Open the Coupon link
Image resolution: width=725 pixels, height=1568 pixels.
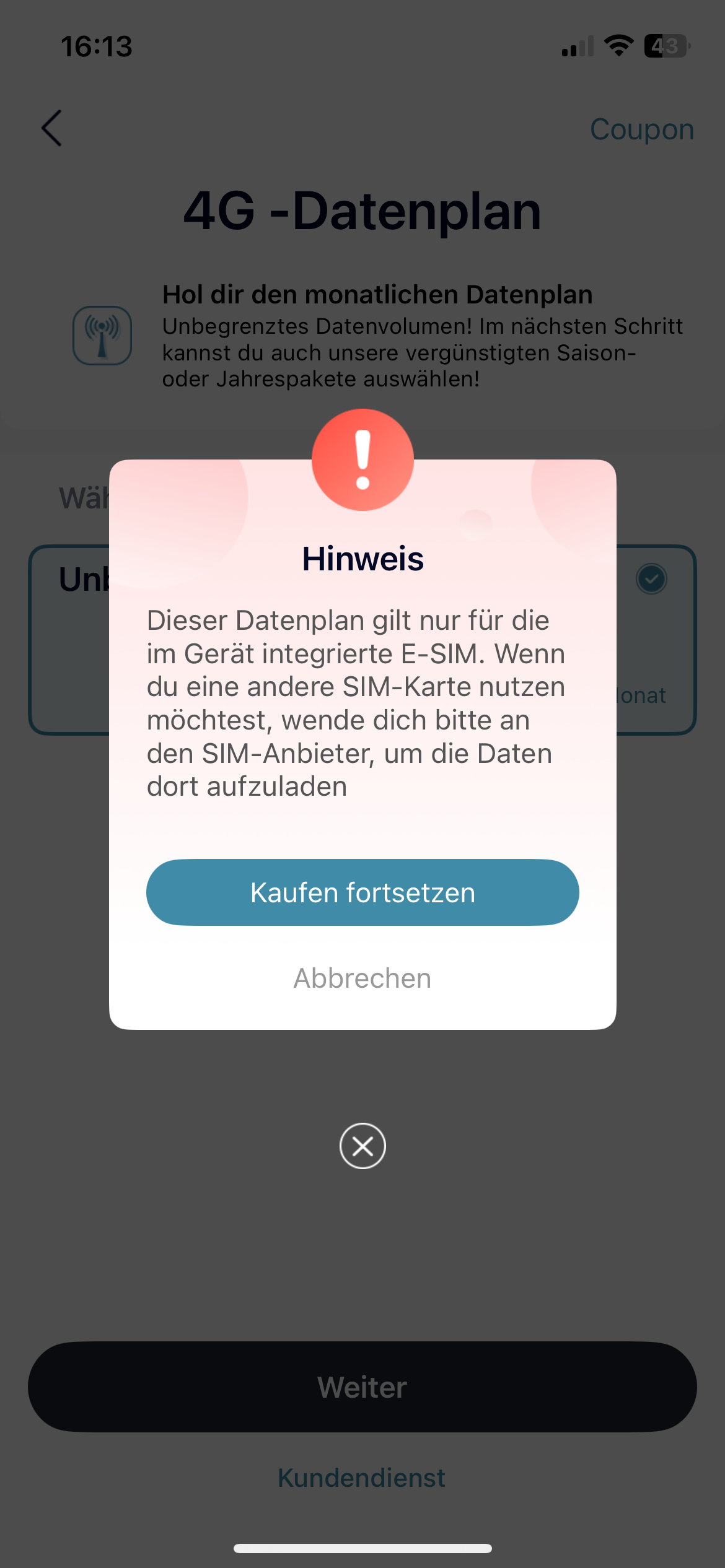(641, 129)
